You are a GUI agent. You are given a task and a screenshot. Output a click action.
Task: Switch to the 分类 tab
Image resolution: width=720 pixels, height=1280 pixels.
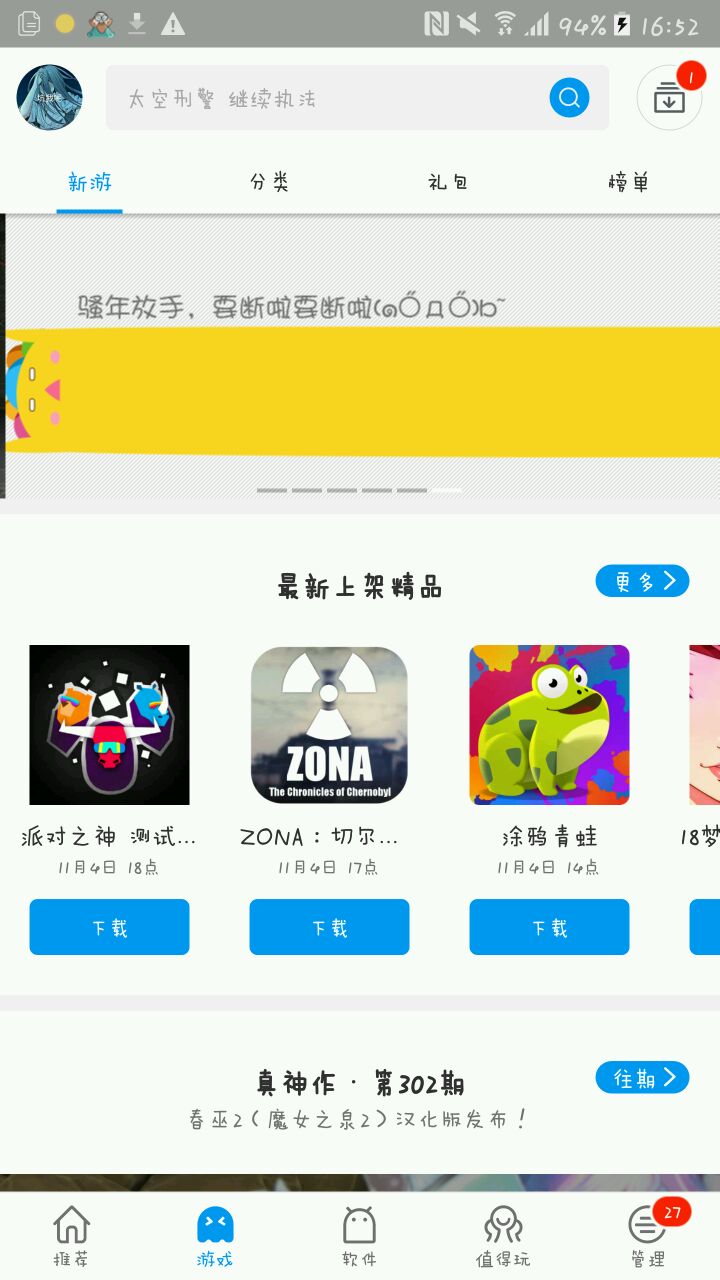pos(269,182)
